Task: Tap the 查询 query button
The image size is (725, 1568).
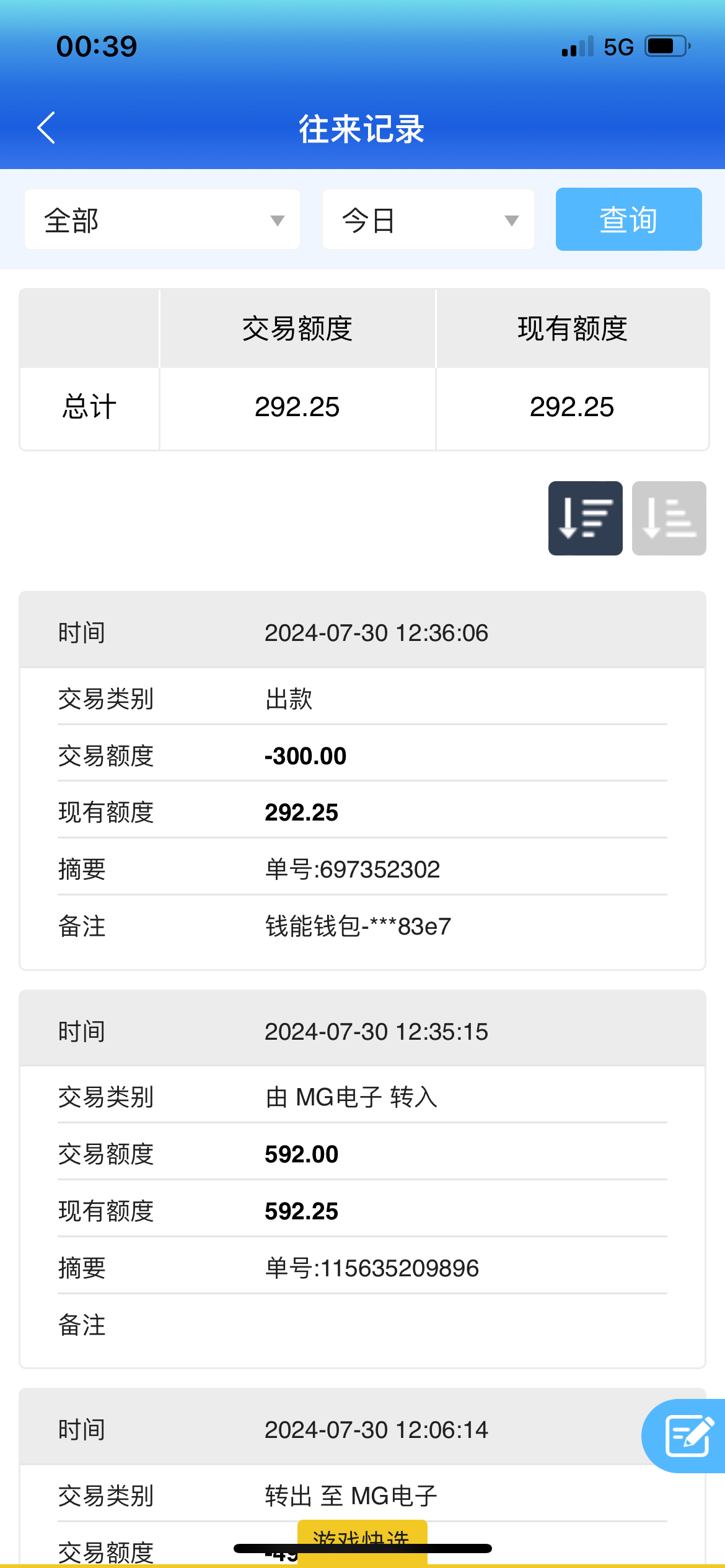Action: tap(628, 219)
